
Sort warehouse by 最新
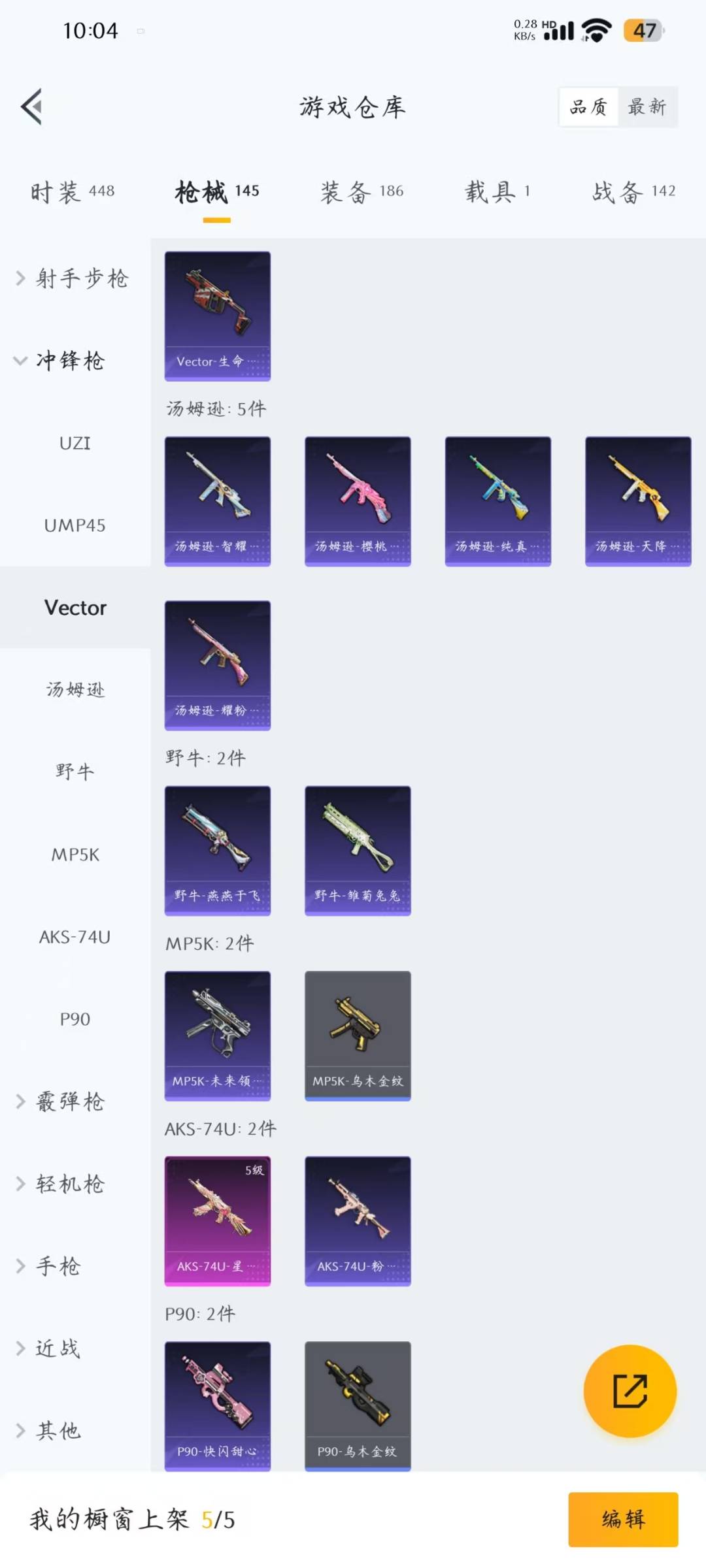[647, 106]
